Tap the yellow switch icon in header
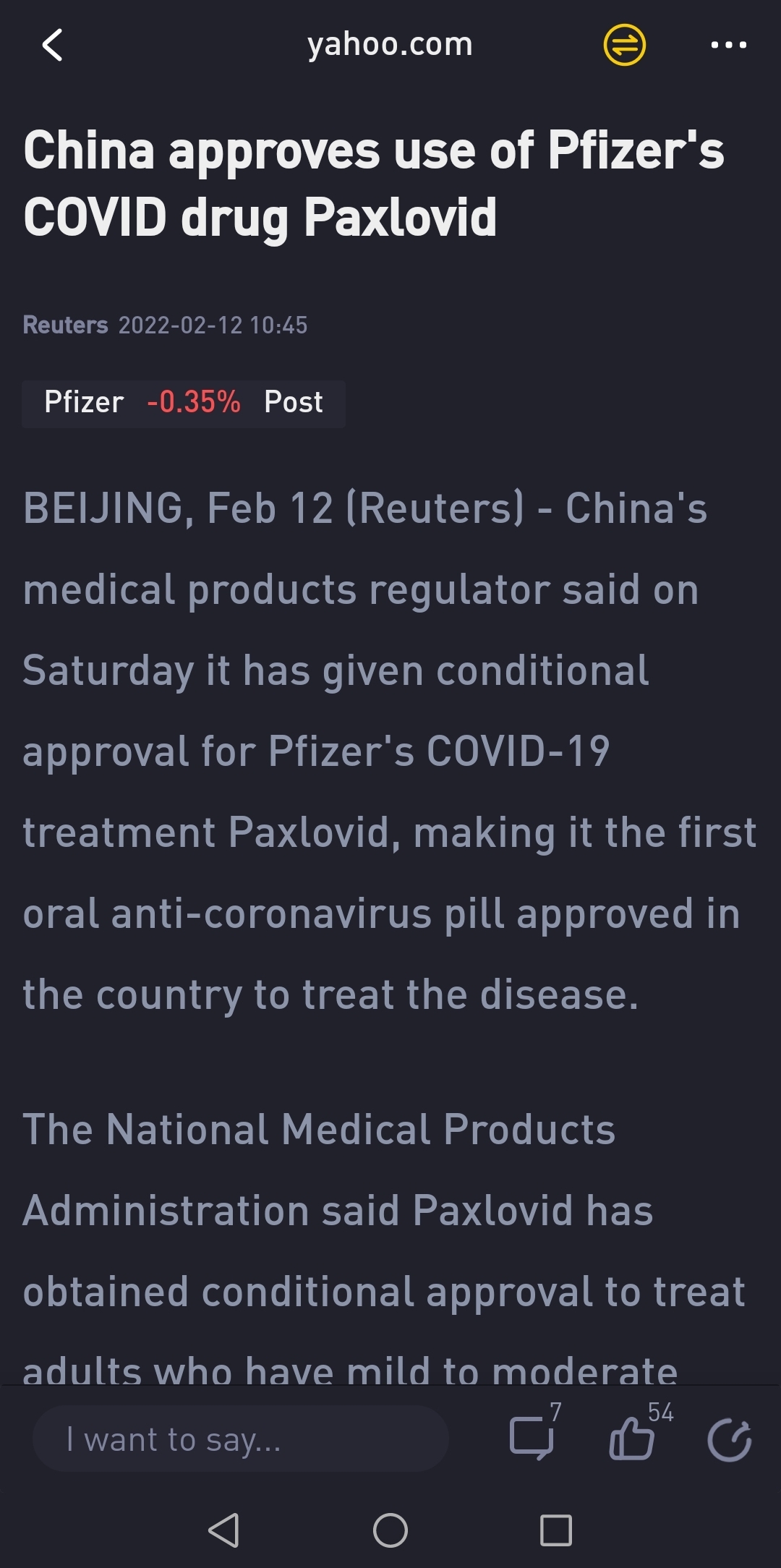 [624, 45]
